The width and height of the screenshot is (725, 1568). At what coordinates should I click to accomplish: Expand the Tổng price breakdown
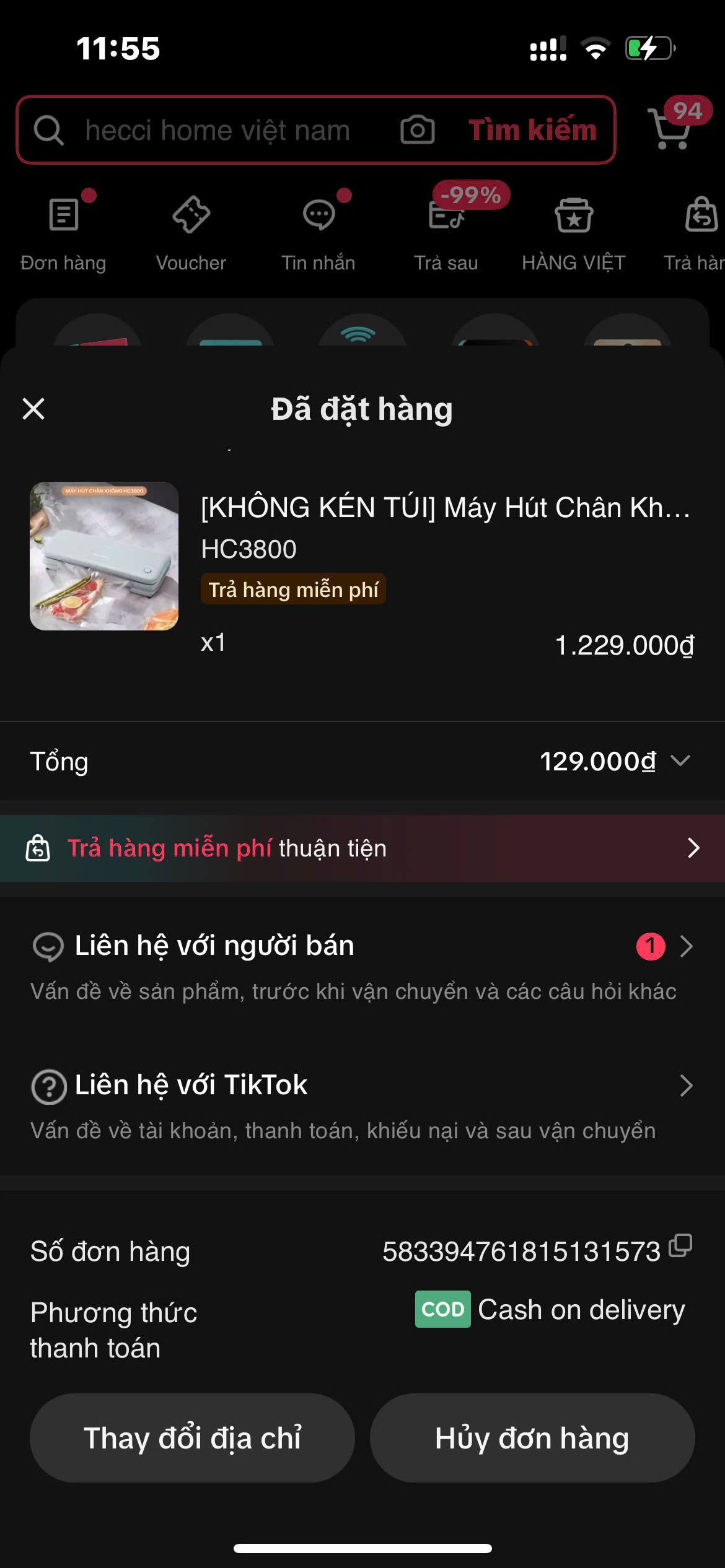[x=362, y=761]
